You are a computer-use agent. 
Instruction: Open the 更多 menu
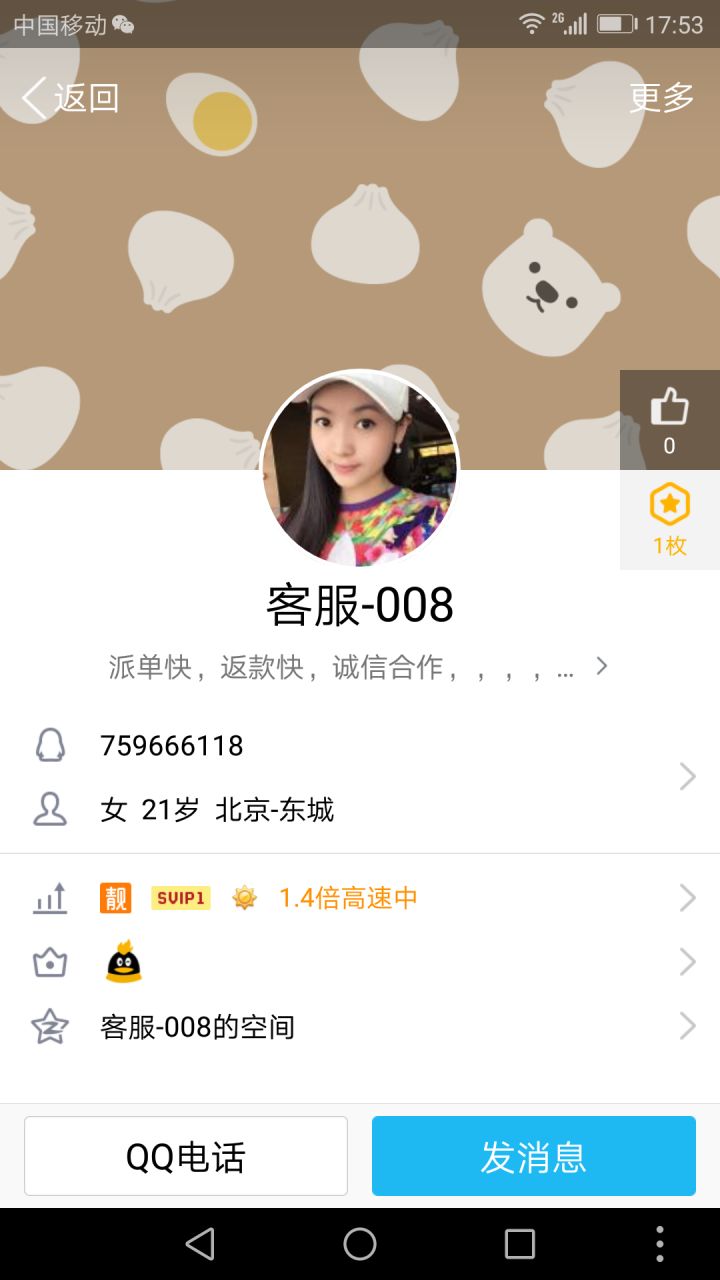coord(661,98)
